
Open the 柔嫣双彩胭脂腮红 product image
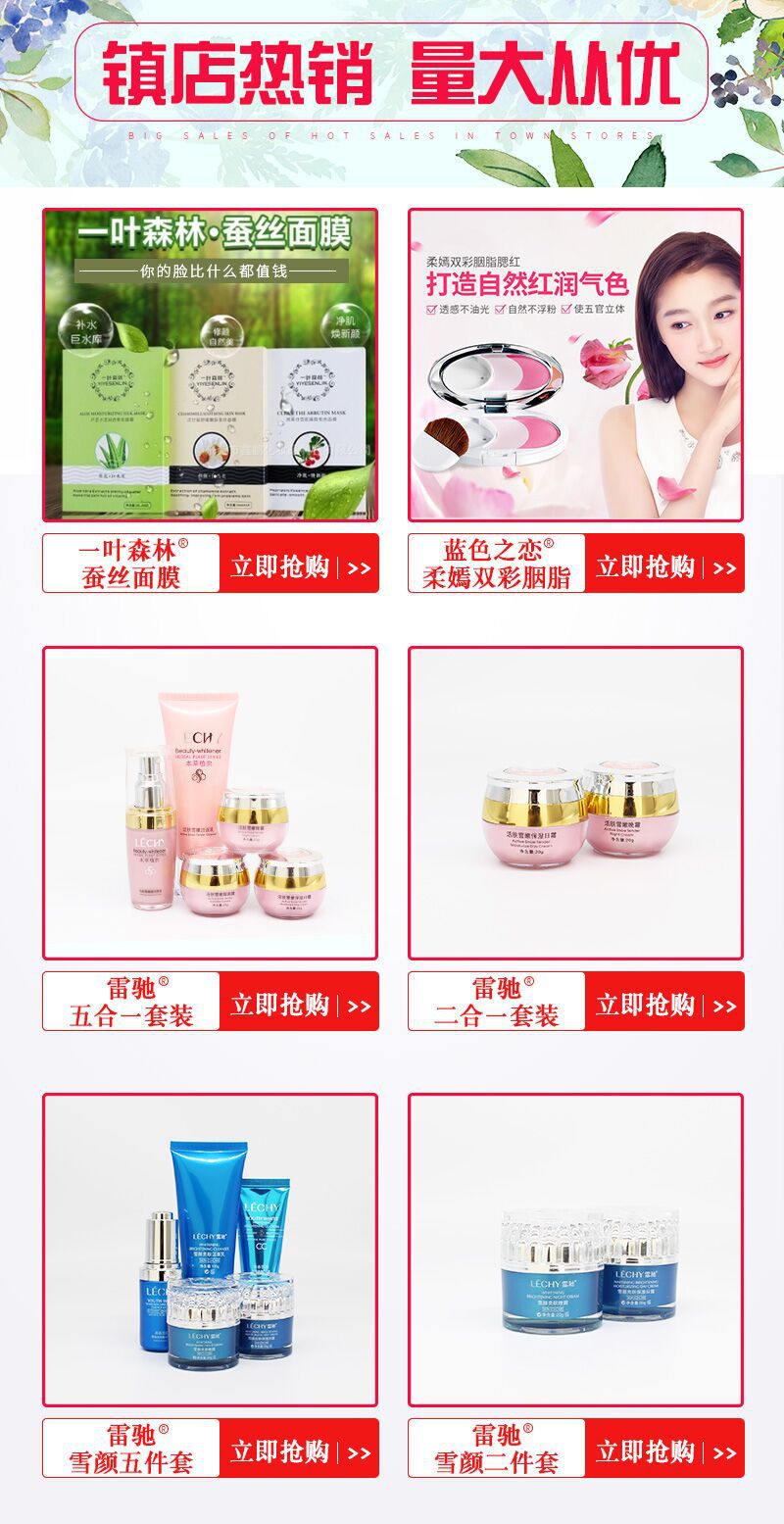pyautogui.click(x=575, y=365)
